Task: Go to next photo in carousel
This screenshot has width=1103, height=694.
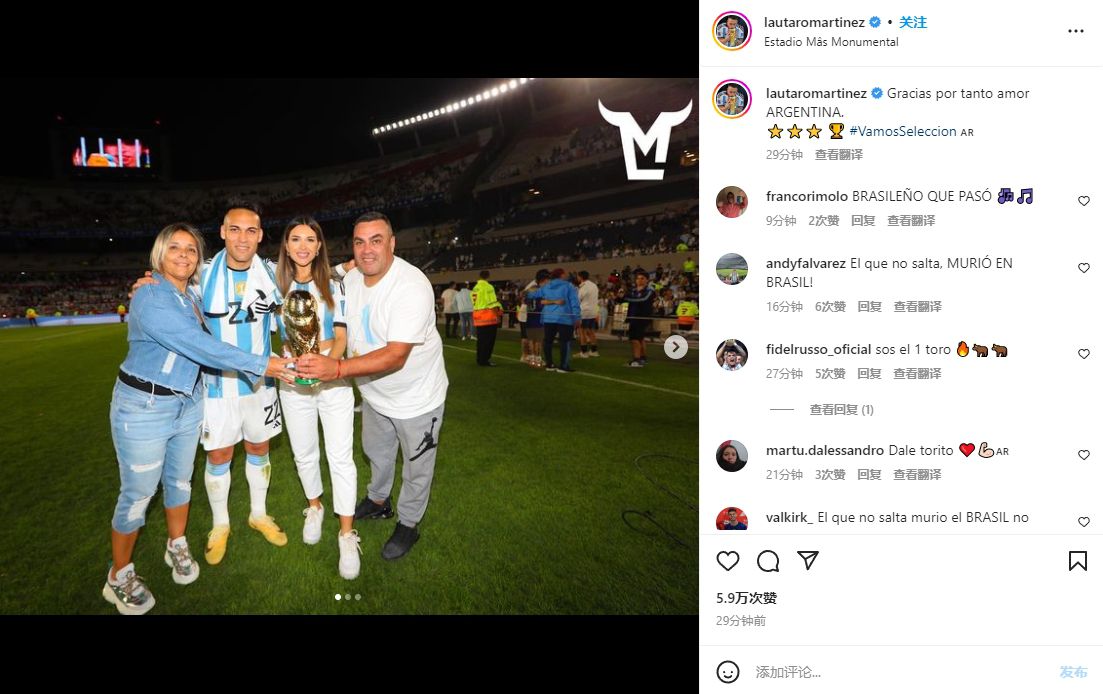Action: (x=676, y=347)
